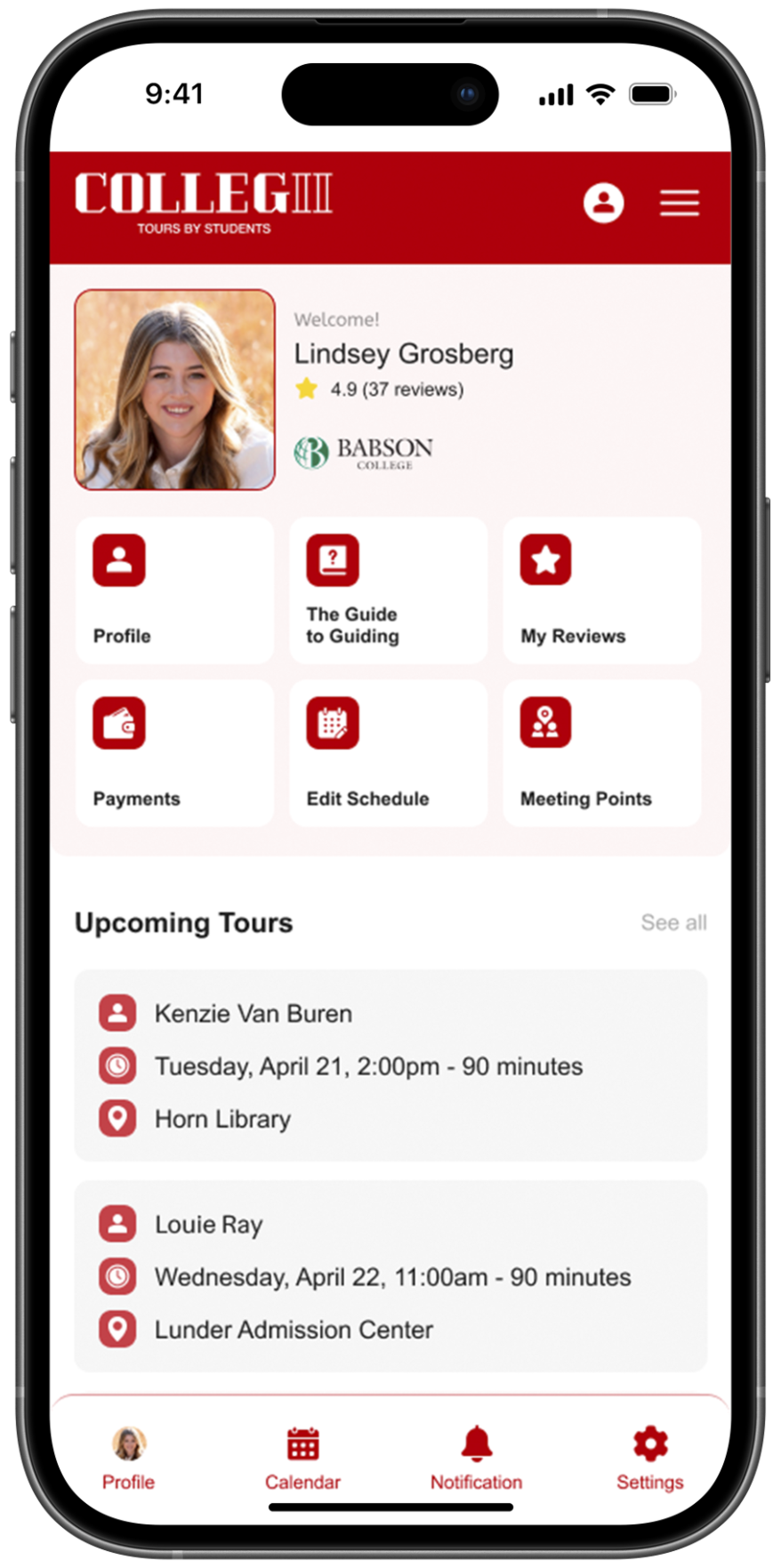Open Payments tile
Image resolution: width=781 pixels, height=1568 pixels.
tap(175, 752)
